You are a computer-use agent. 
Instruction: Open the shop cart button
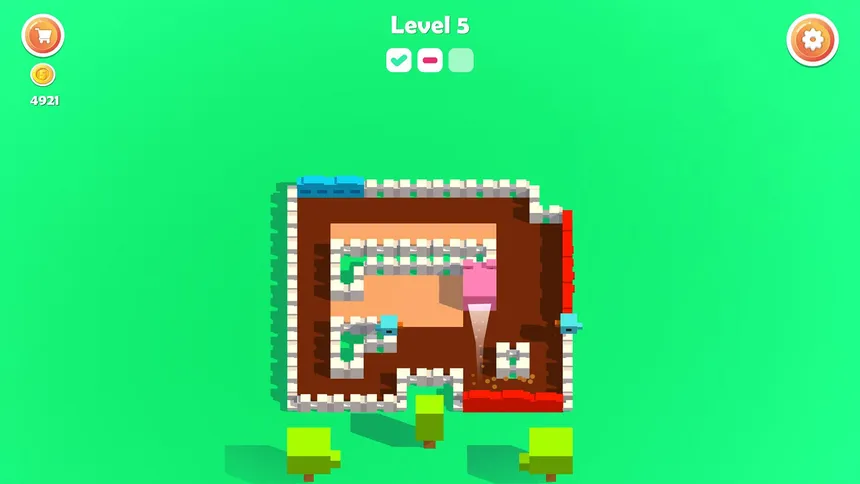click(x=43, y=36)
